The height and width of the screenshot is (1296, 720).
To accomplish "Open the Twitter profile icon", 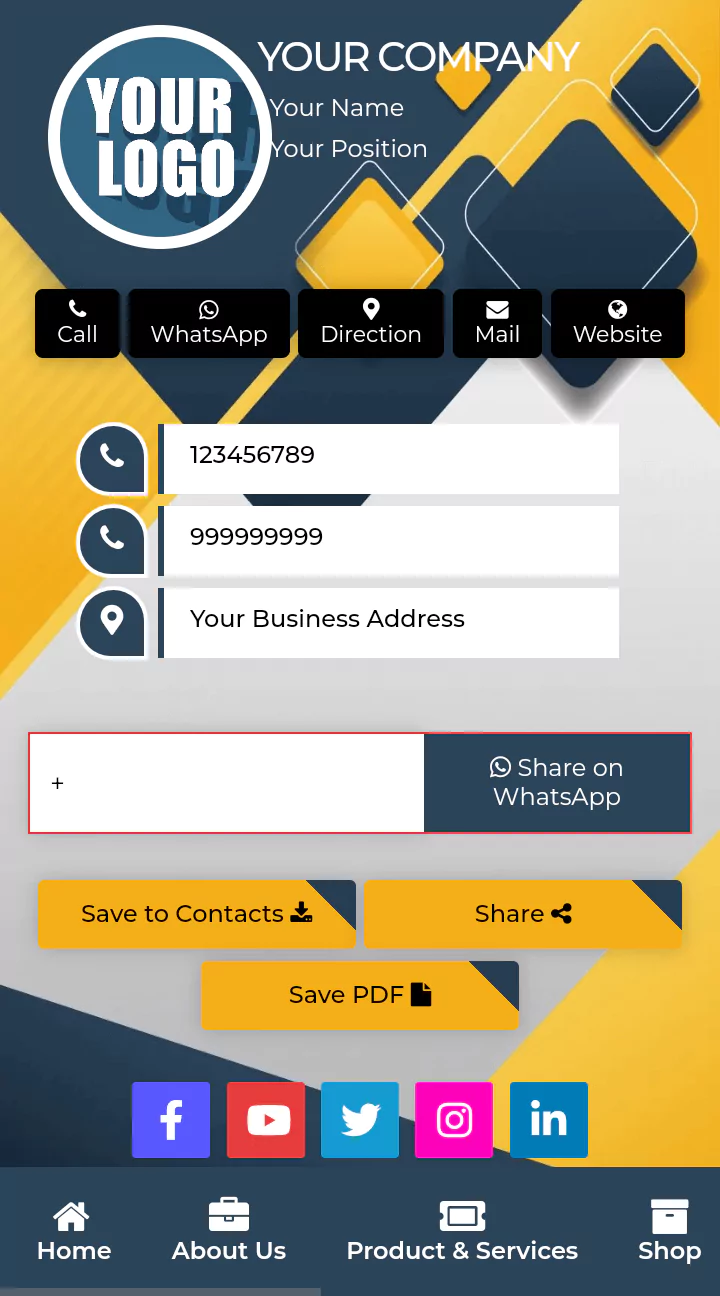I will (x=360, y=1120).
